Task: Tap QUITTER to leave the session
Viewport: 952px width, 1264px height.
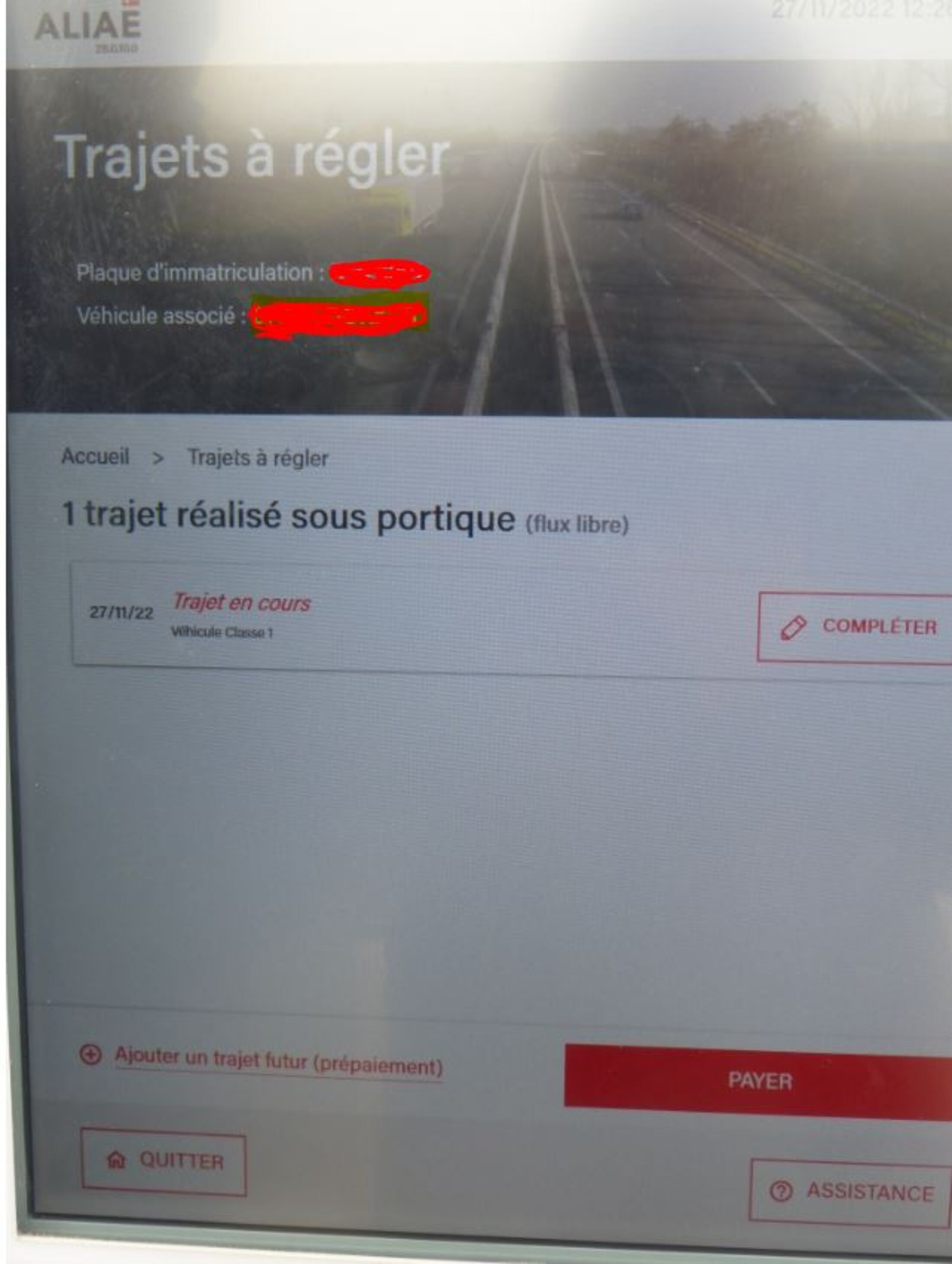Action: 164,1161
